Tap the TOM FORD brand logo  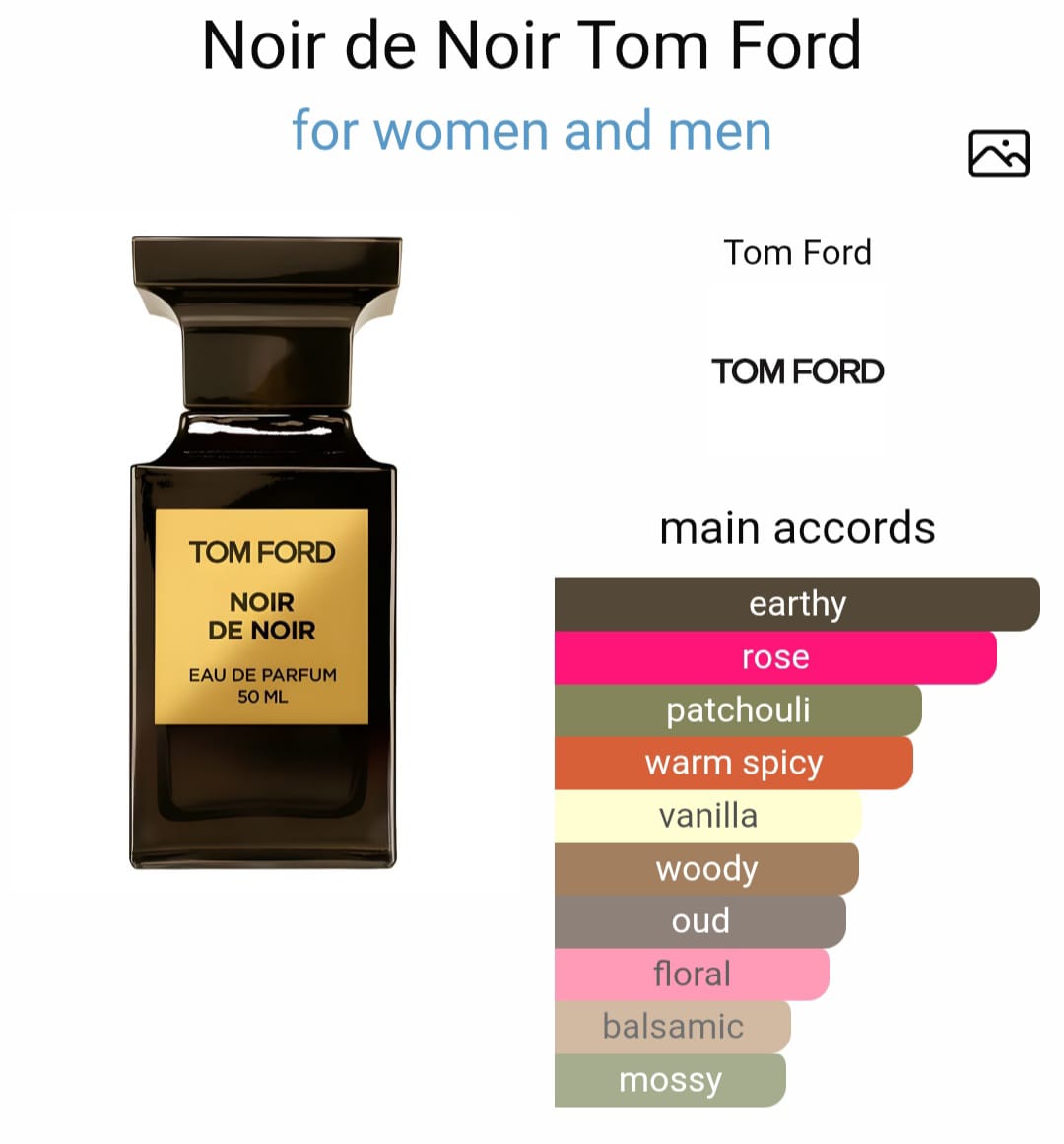point(797,371)
